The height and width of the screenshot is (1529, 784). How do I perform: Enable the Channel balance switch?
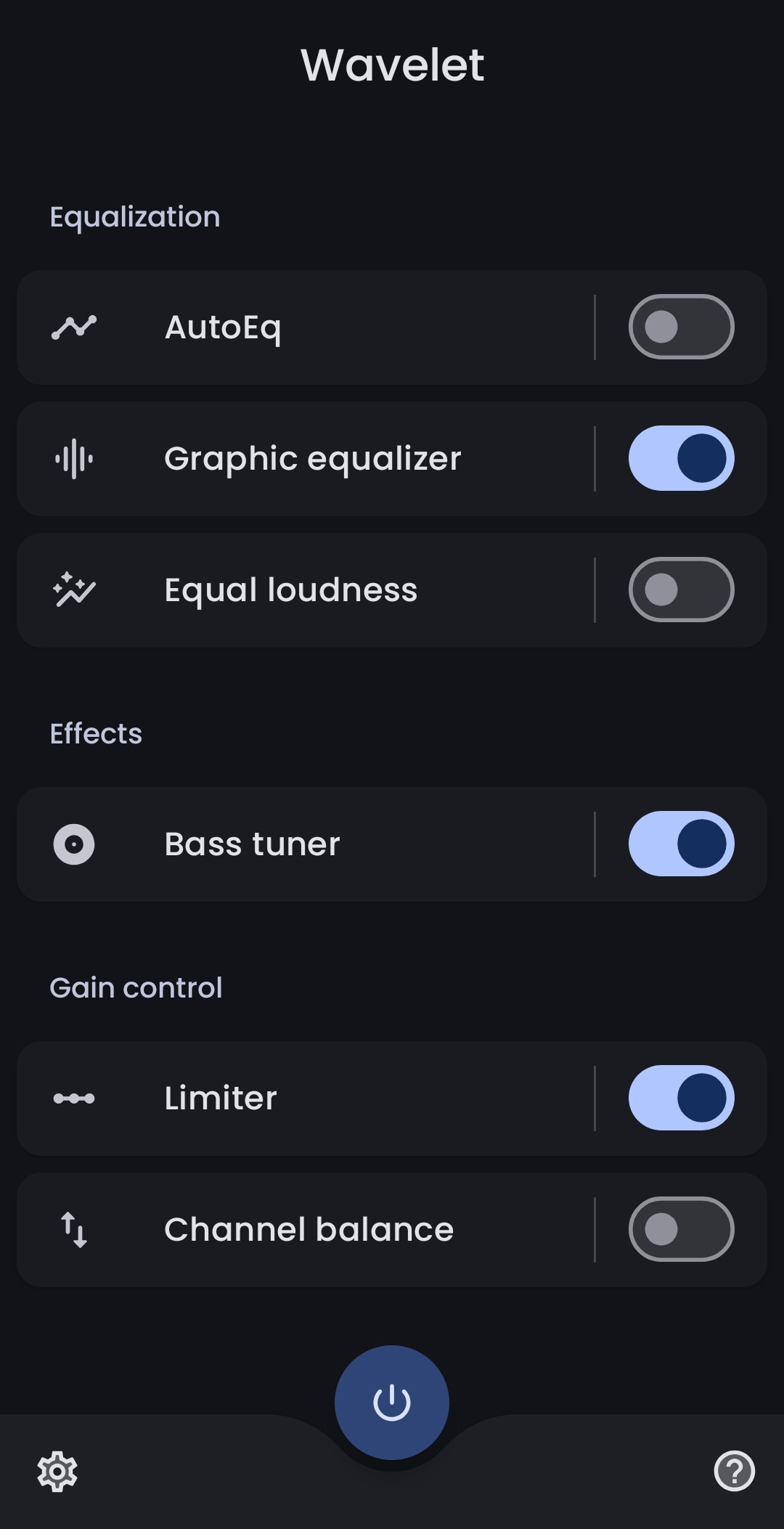[x=681, y=1229]
